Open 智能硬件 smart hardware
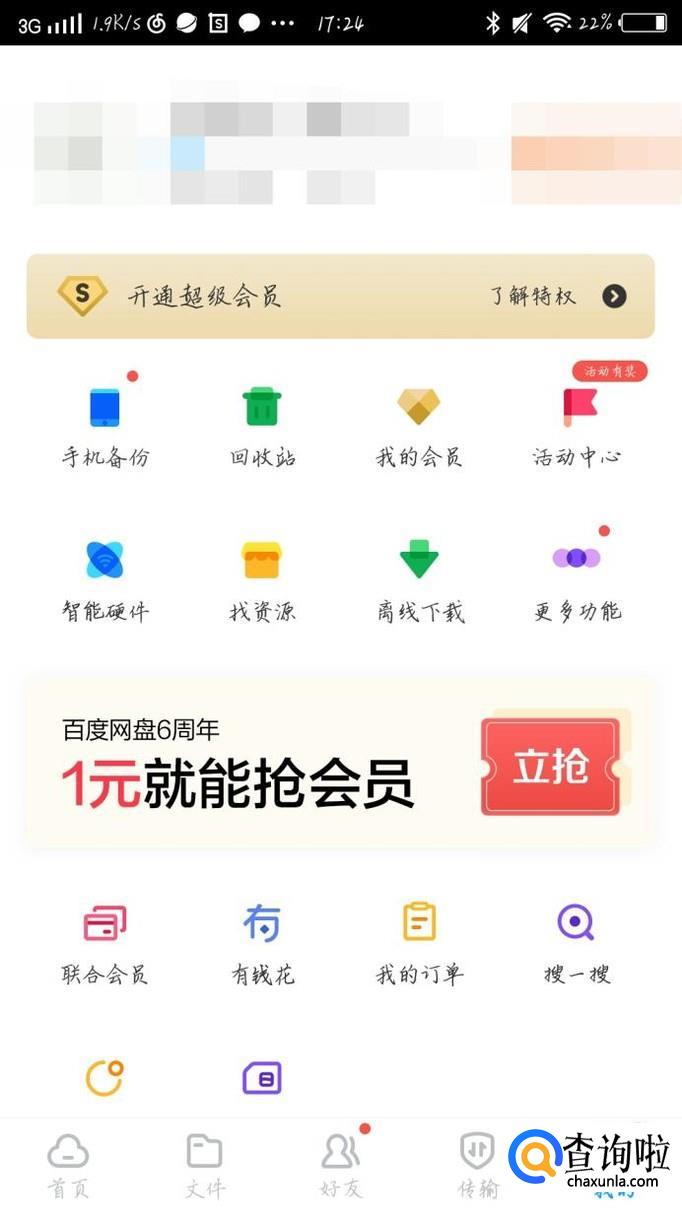Screen dimensions: 682x1212 [x=105, y=579]
